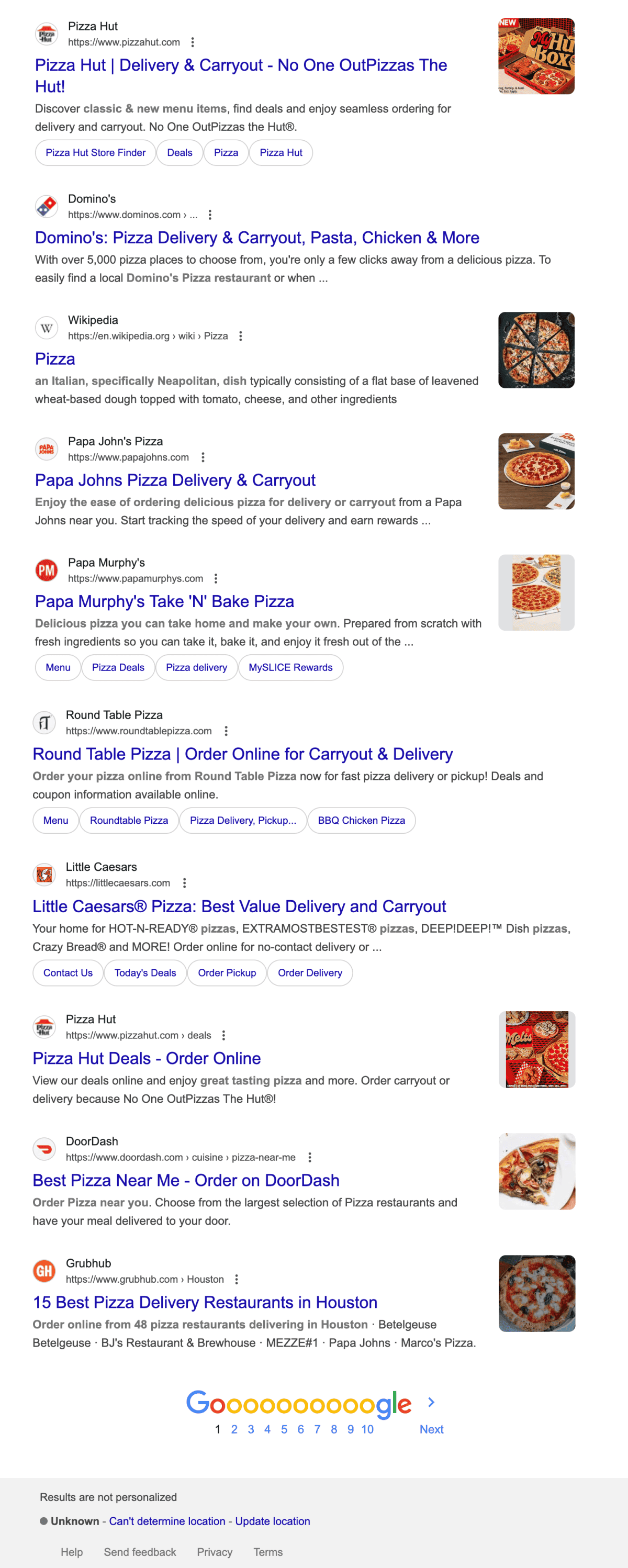Select the BBQ Chicken Pizza chip
The width and height of the screenshot is (628, 1568).
(x=361, y=821)
